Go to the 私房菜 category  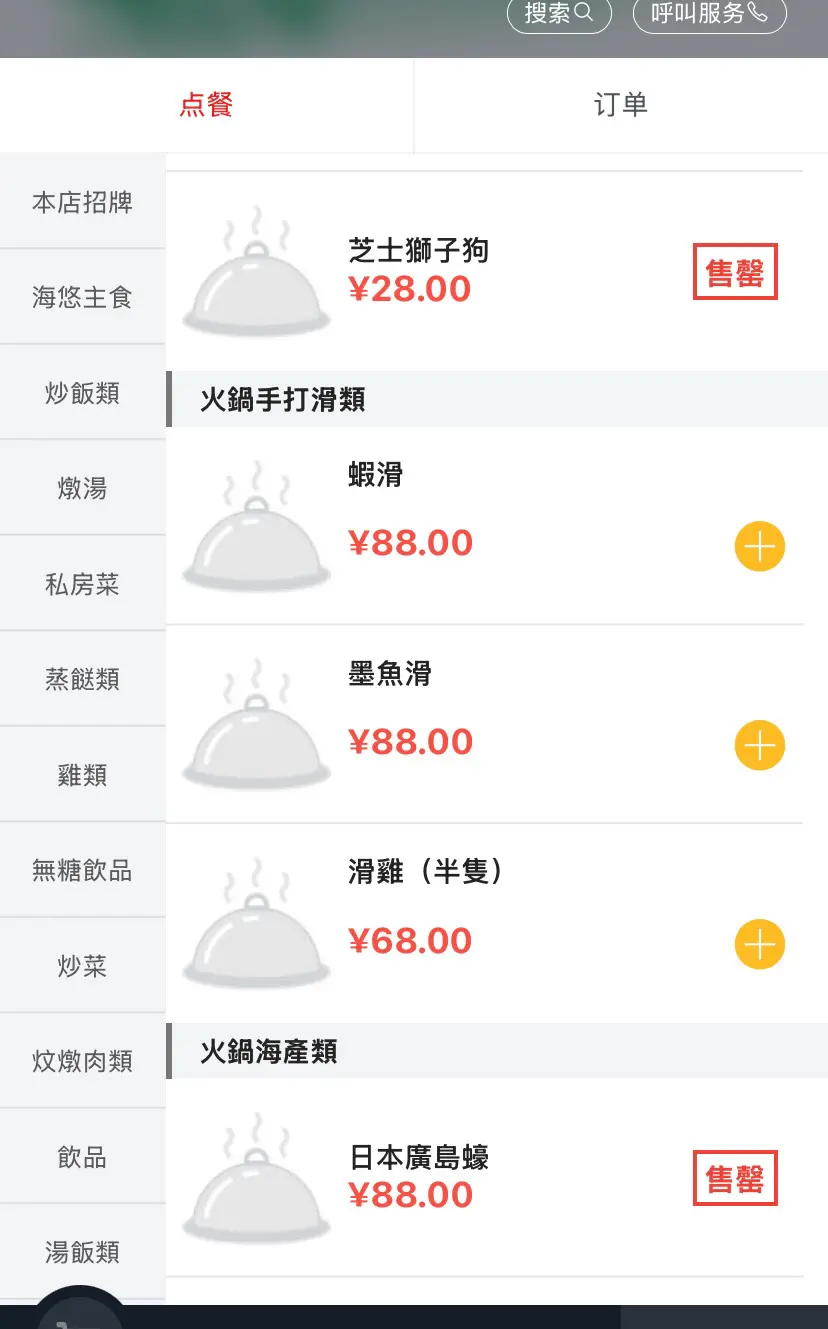(82, 584)
